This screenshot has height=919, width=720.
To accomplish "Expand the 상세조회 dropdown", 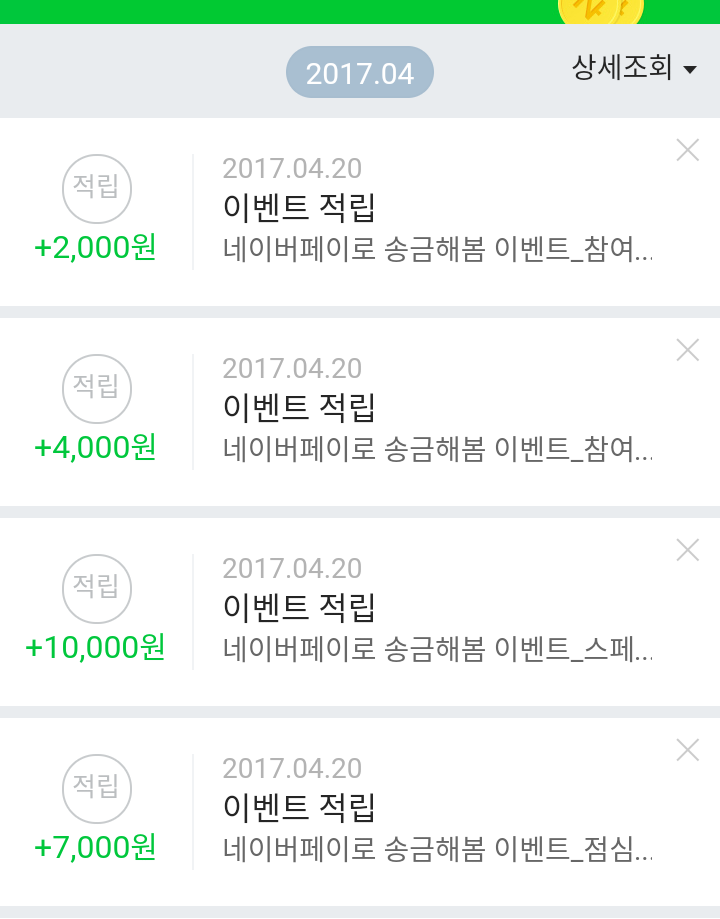I will [x=634, y=69].
